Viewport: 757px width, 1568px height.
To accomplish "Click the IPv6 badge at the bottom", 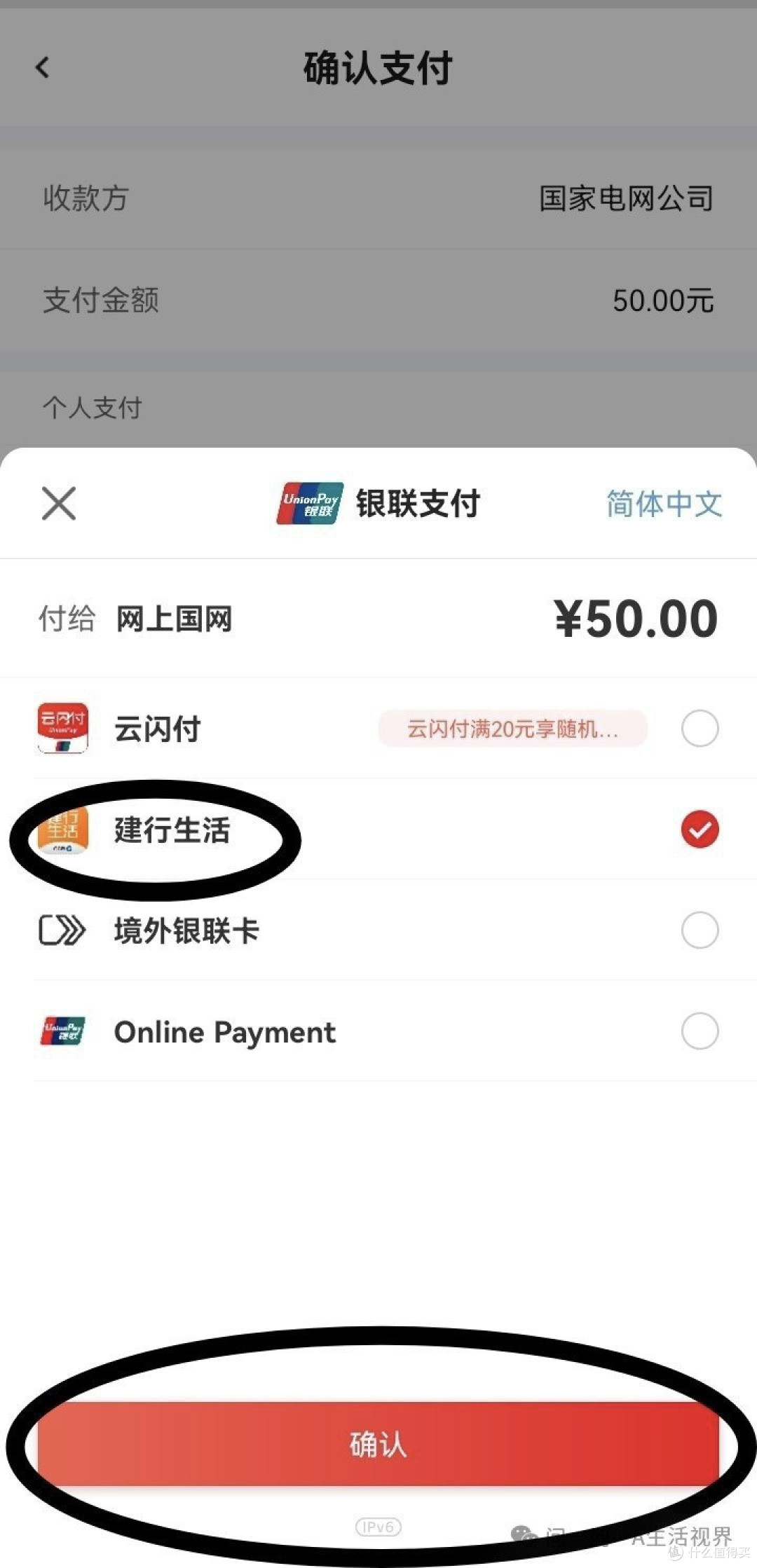I will [378, 1527].
